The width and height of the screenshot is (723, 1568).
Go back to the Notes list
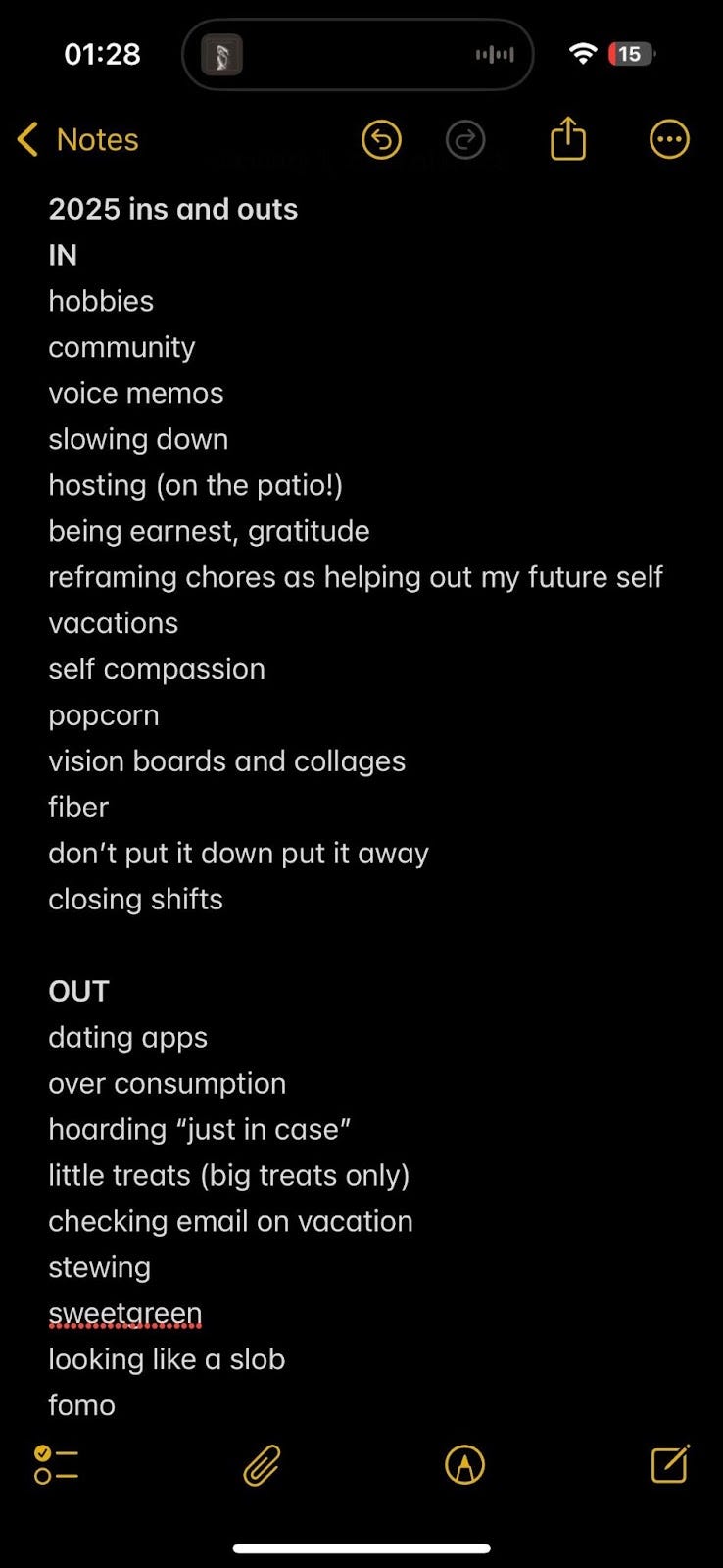[x=78, y=140]
